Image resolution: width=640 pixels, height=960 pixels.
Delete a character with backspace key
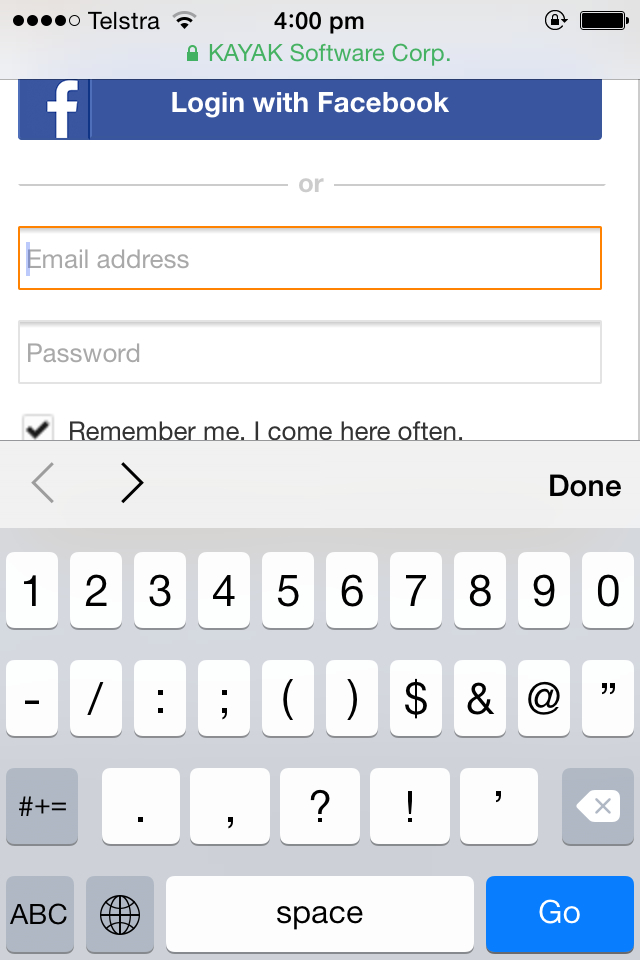coord(598,806)
